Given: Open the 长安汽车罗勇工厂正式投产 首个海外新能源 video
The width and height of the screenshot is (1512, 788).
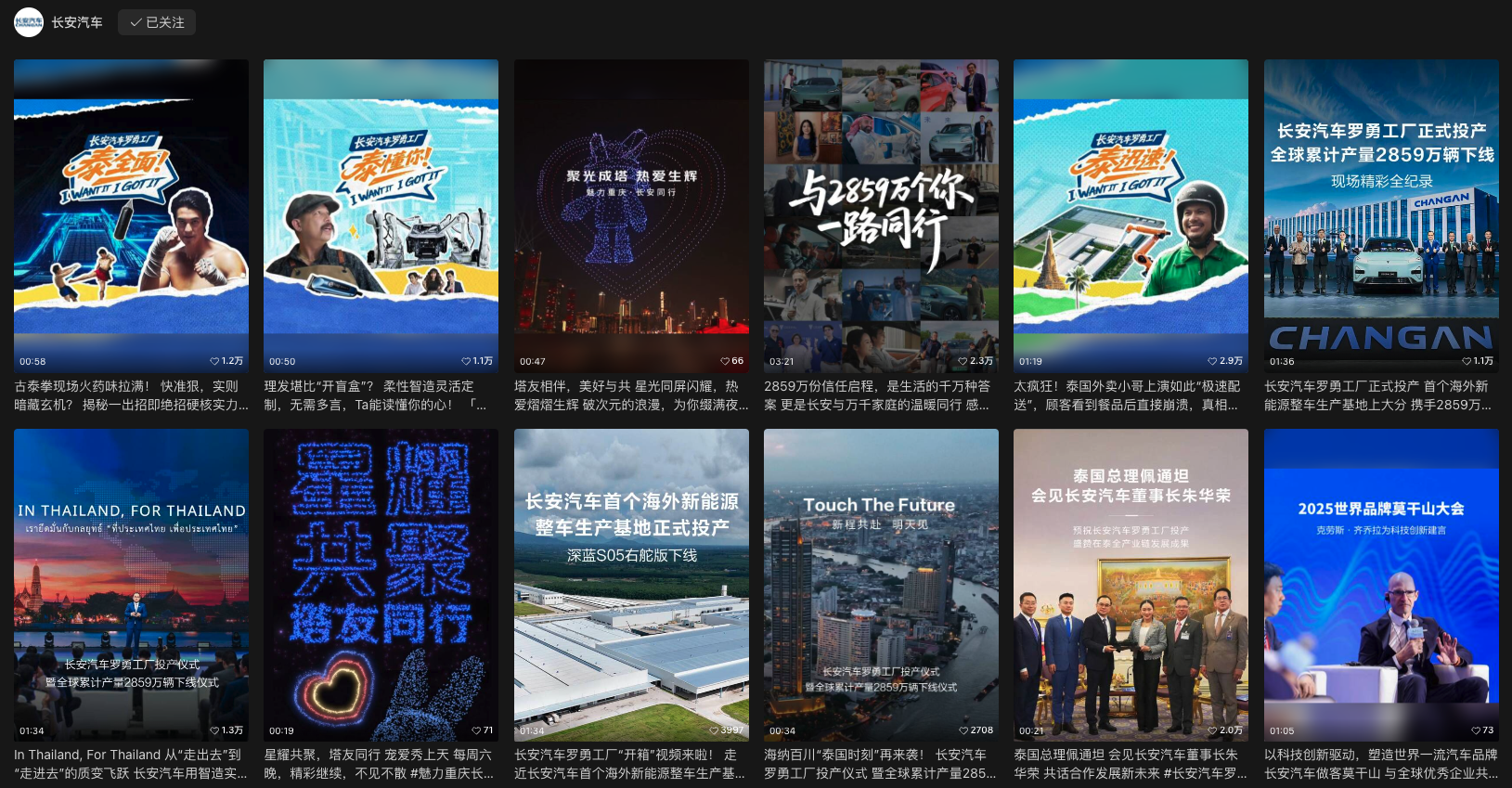Looking at the screenshot, I should (x=1381, y=215).
